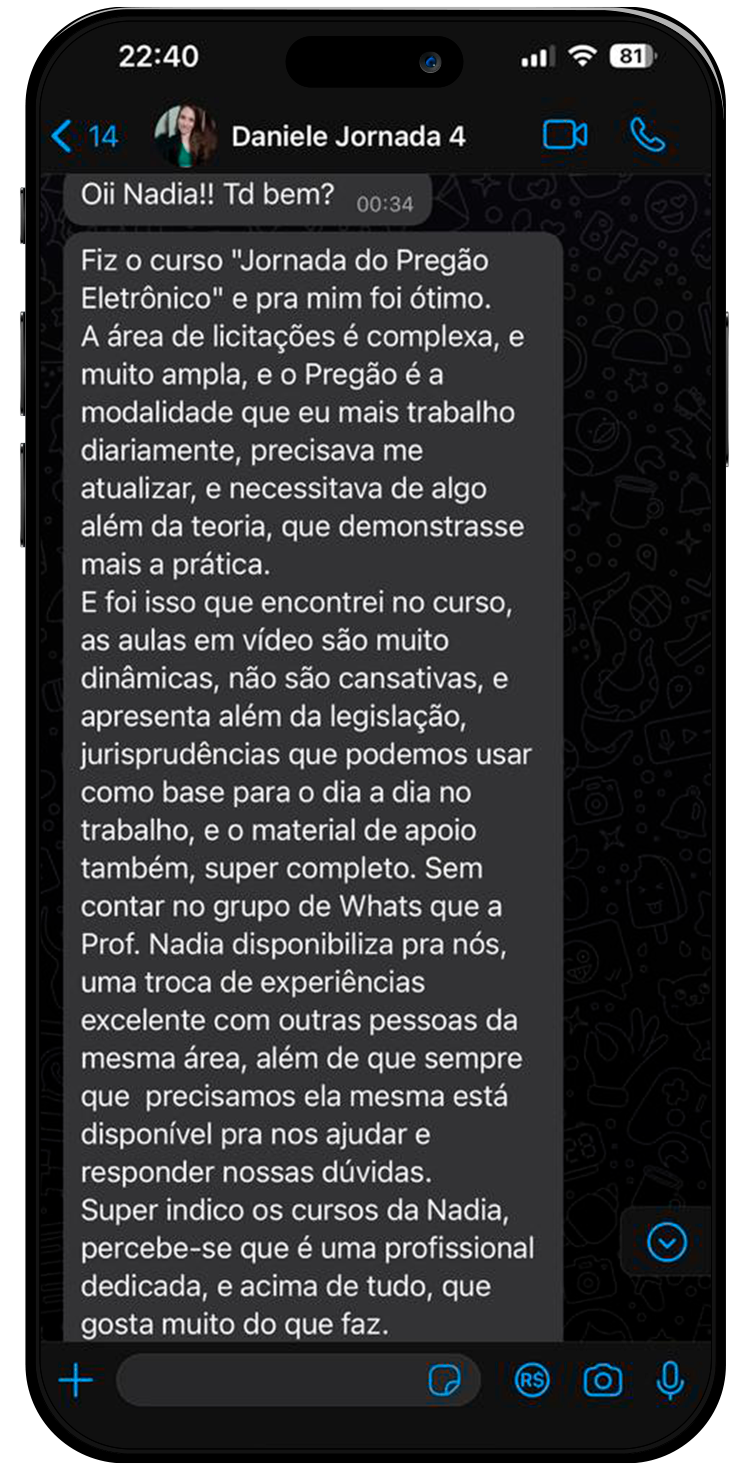Open the camera from the message bar
Image resolution: width=749 pixels, height=1470 pixels.
[601, 1378]
